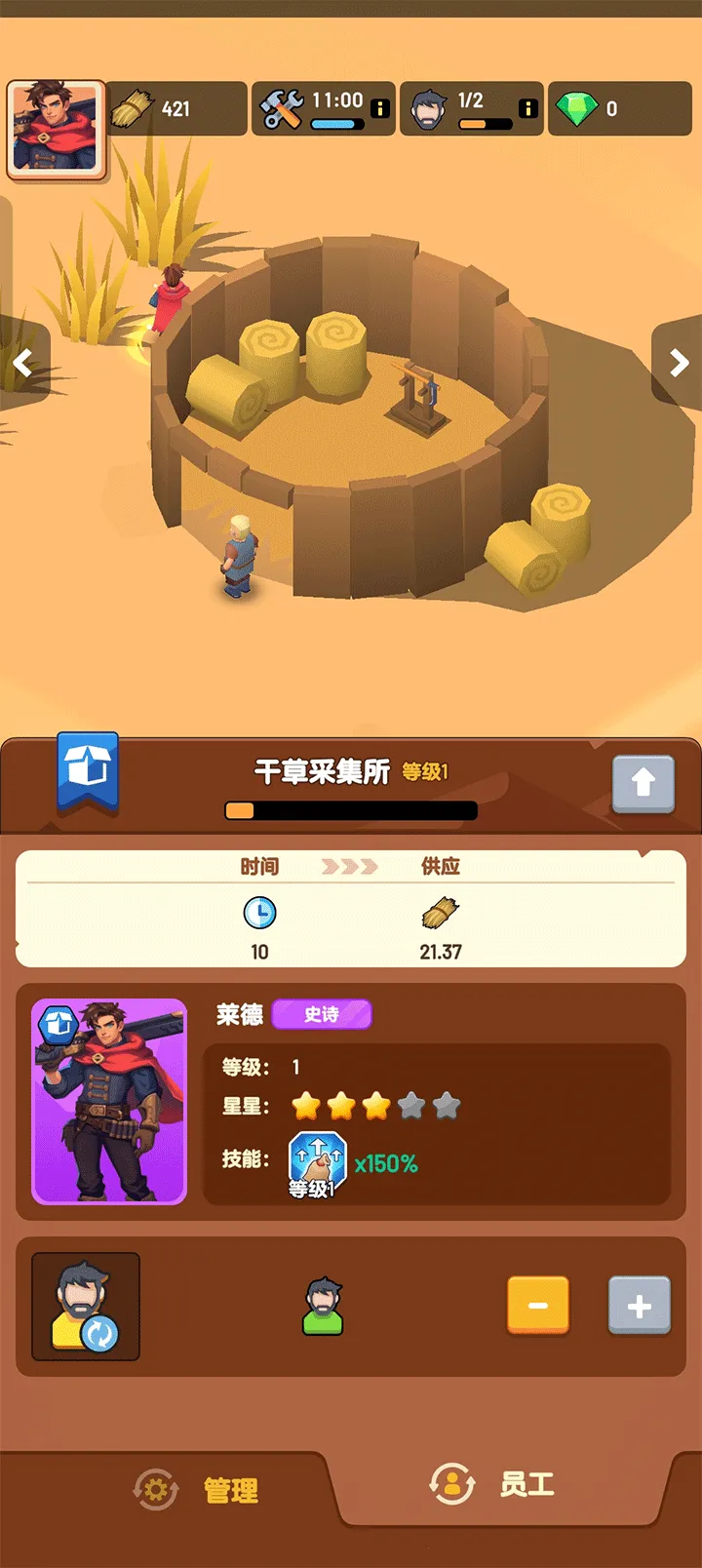Swap the assigned worker

coord(86,1307)
